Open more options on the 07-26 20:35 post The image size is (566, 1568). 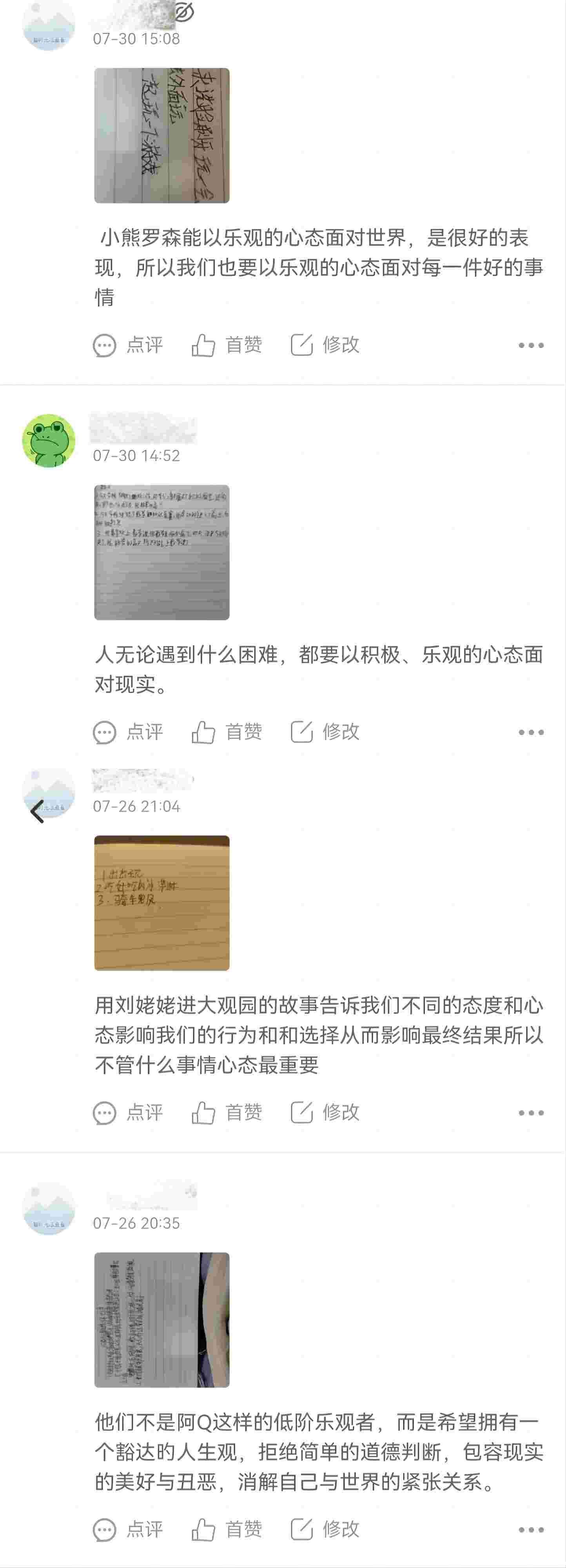coord(531,1529)
